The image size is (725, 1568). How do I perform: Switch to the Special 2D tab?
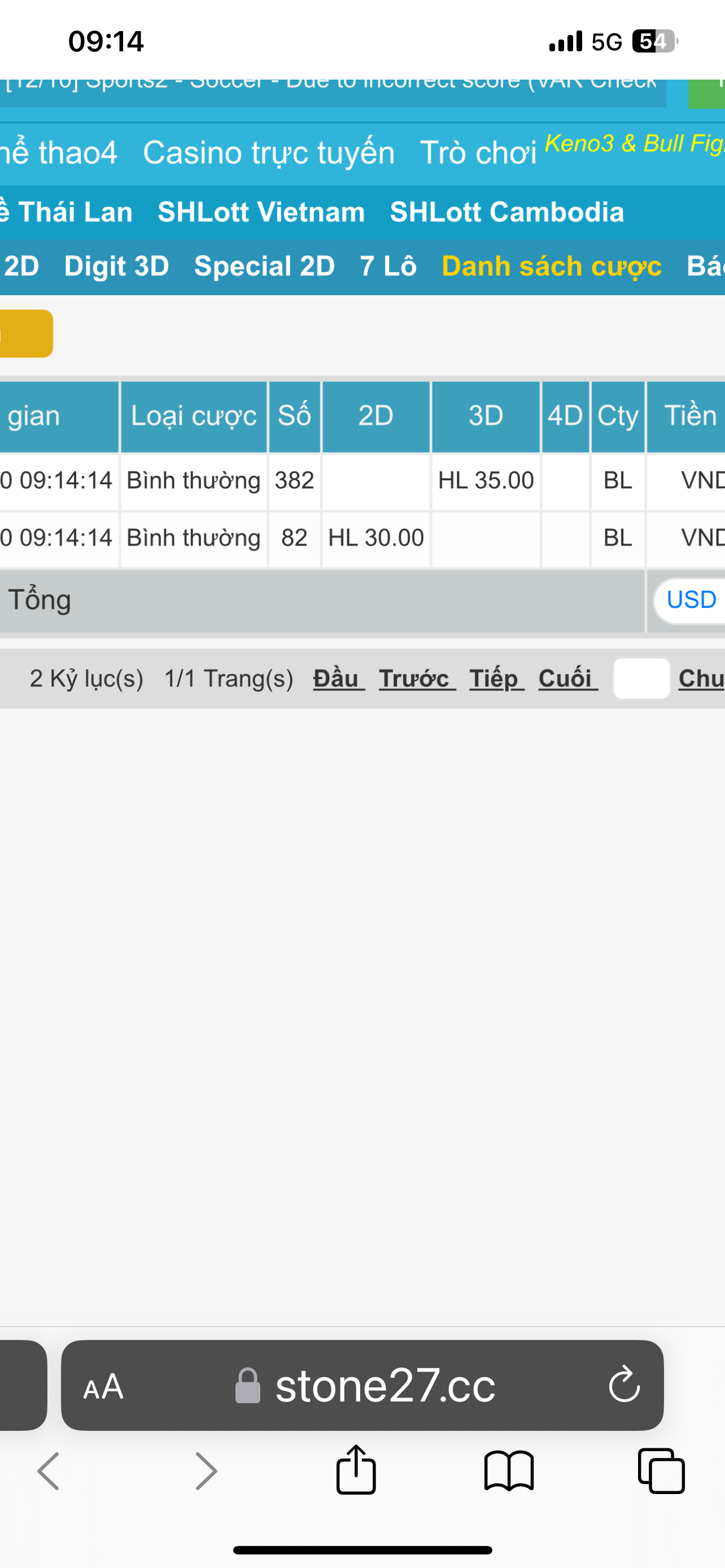coord(265,266)
